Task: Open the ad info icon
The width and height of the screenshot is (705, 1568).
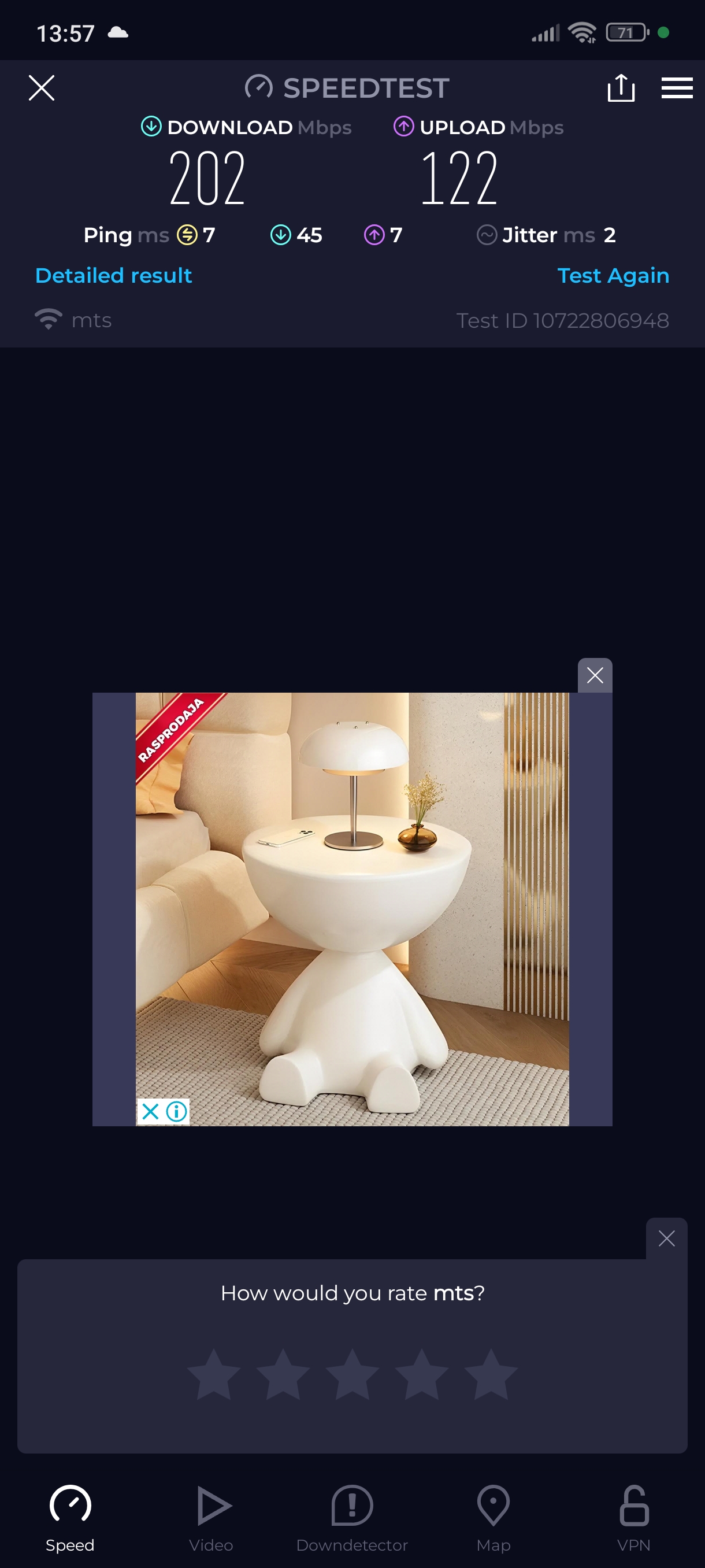Action: click(x=177, y=1111)
